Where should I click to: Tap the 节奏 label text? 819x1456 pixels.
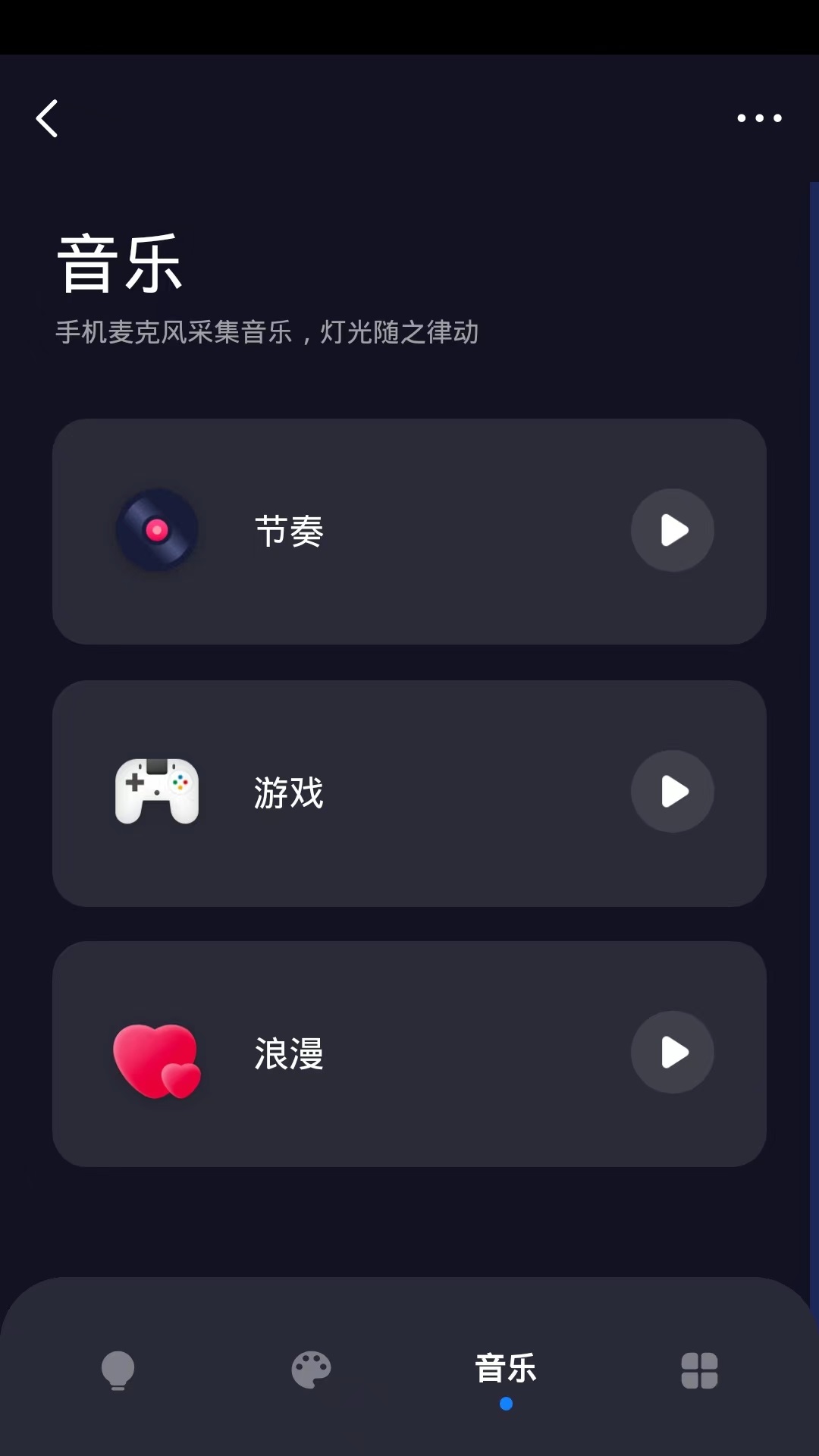coord(288,531)
